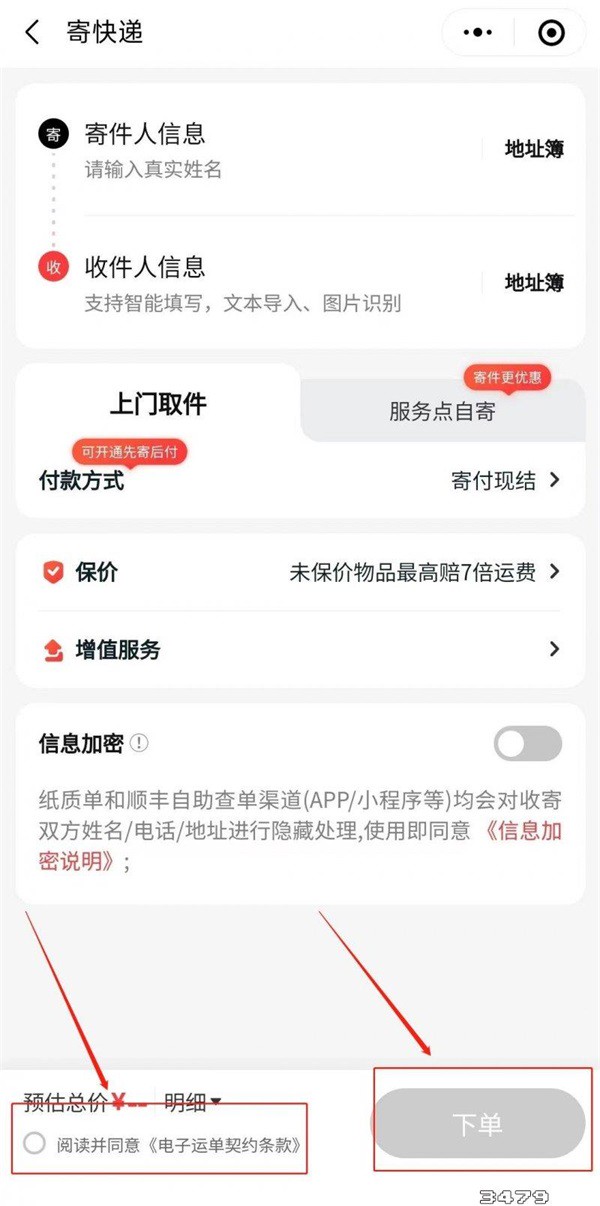Expand 明细 price details
The width and height of the screenshot is (600, 1206).
192,1103
